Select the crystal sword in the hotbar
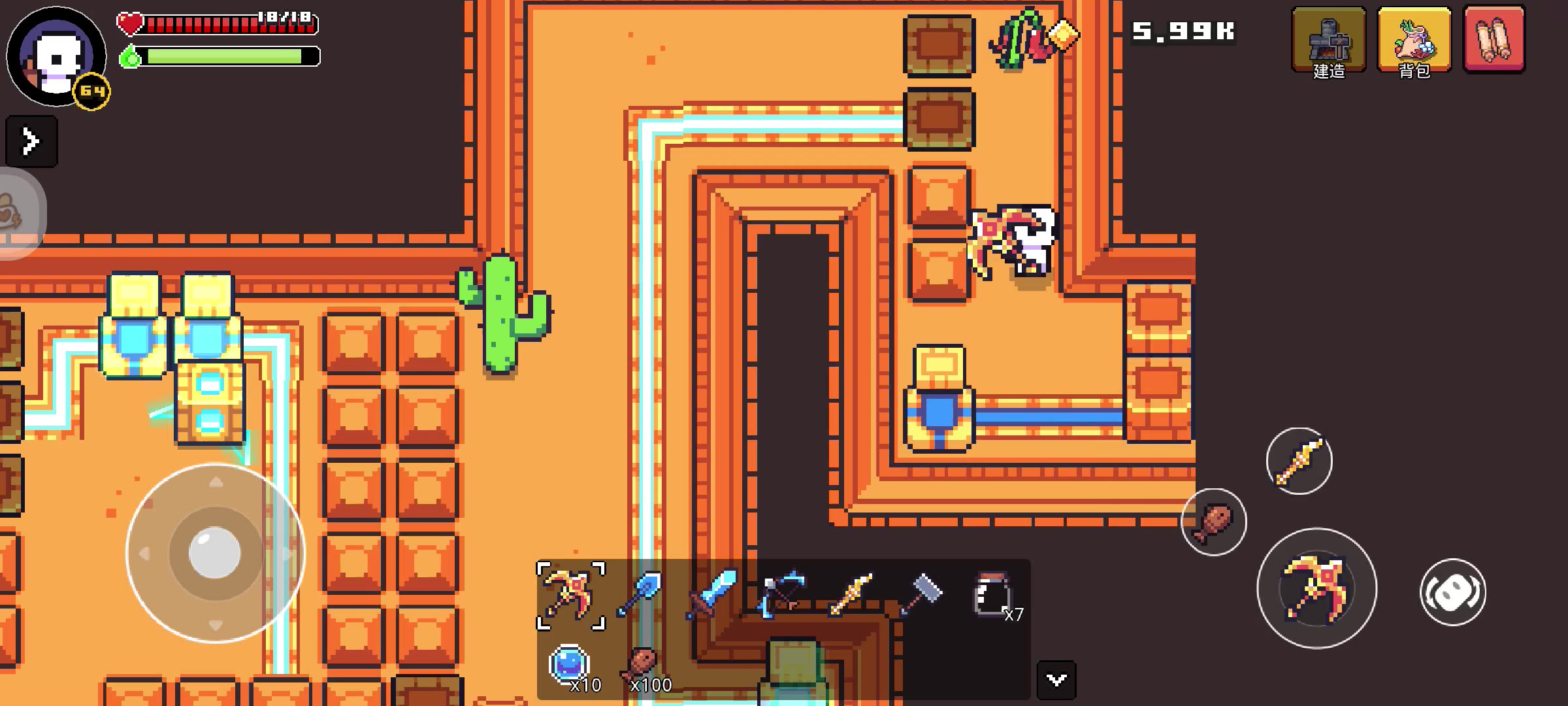The image size is (1568, 706). pos(711,594)
